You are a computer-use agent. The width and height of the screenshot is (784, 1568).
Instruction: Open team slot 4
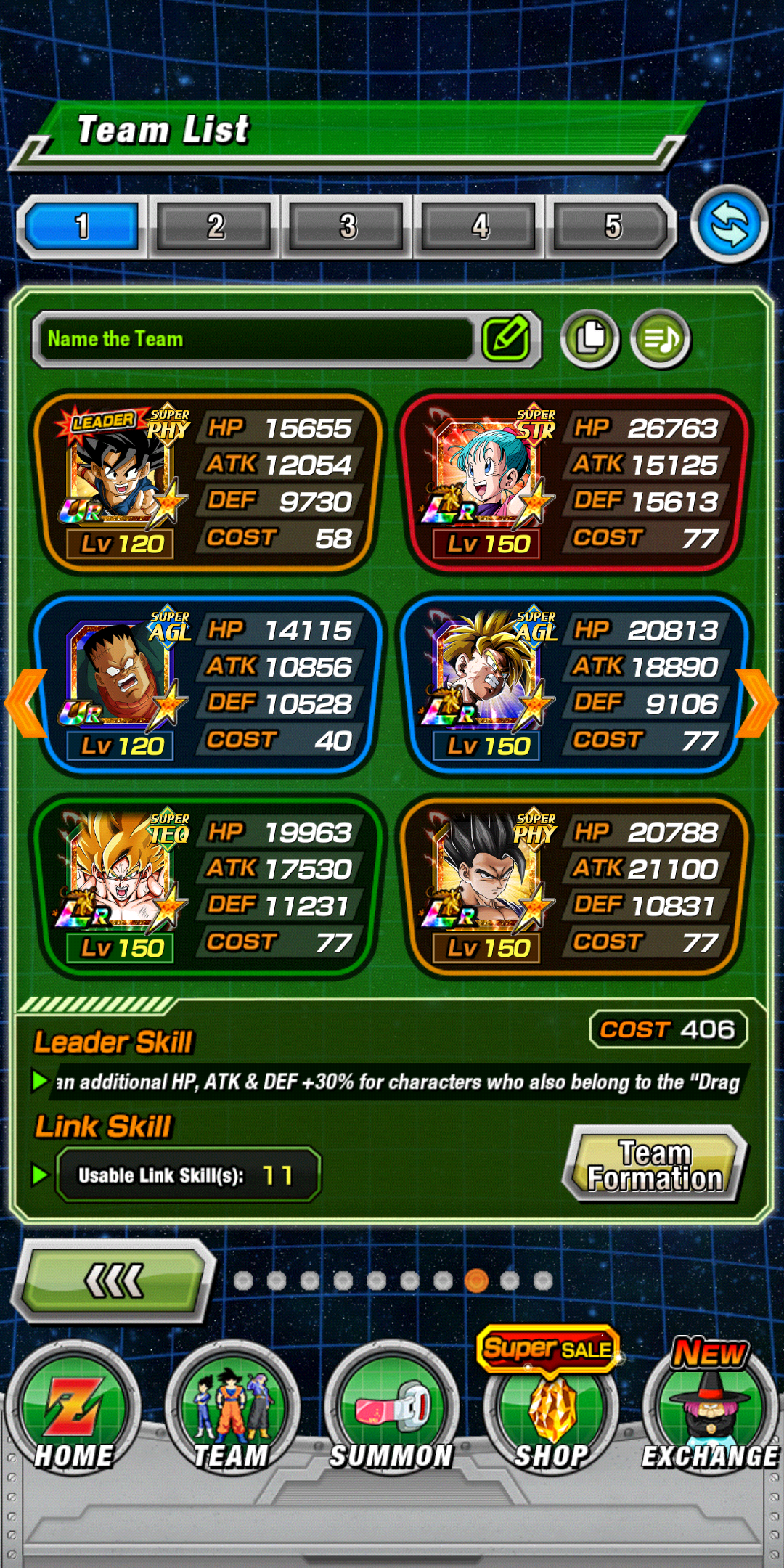[x=480, y=226]
